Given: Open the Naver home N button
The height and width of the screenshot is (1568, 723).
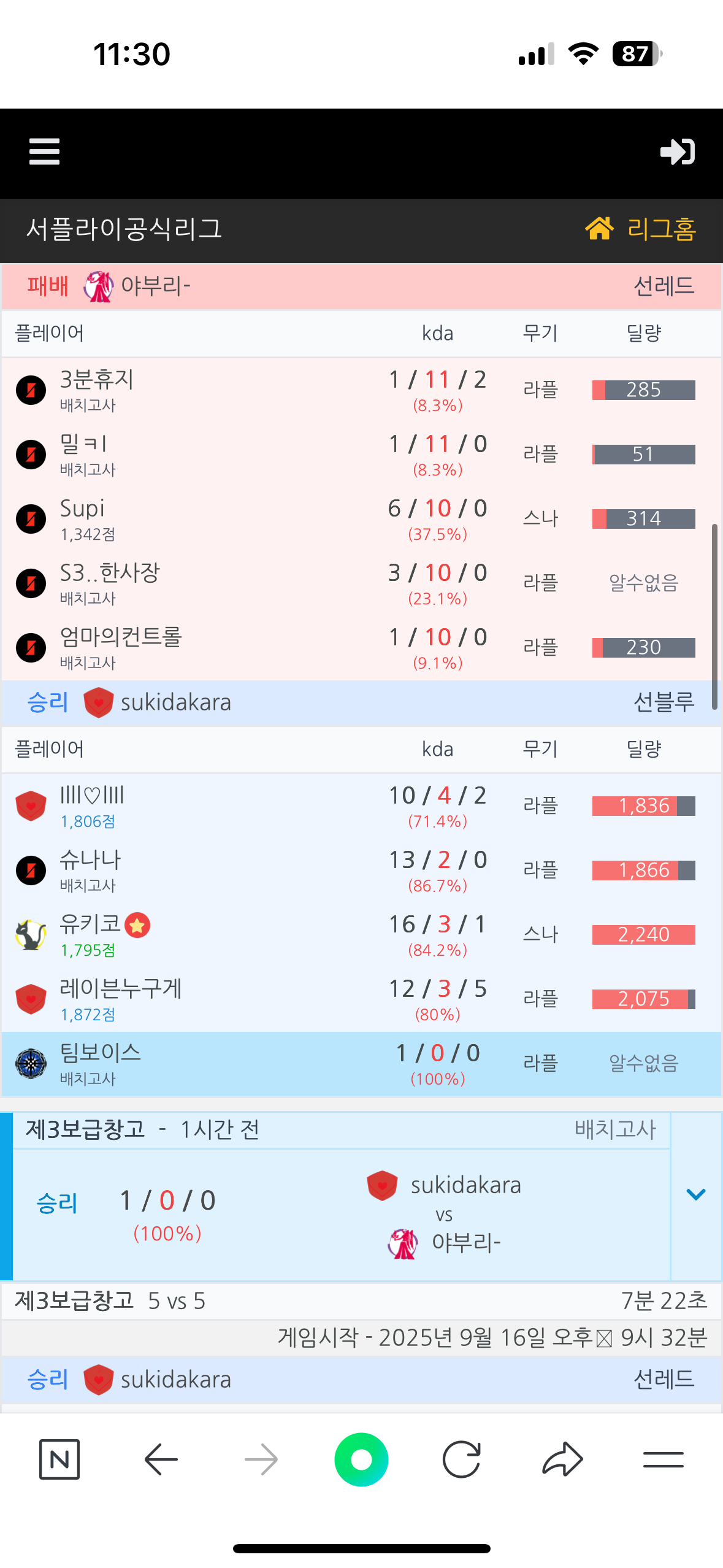Looking at the screenshot, I should pos(59,1459).
